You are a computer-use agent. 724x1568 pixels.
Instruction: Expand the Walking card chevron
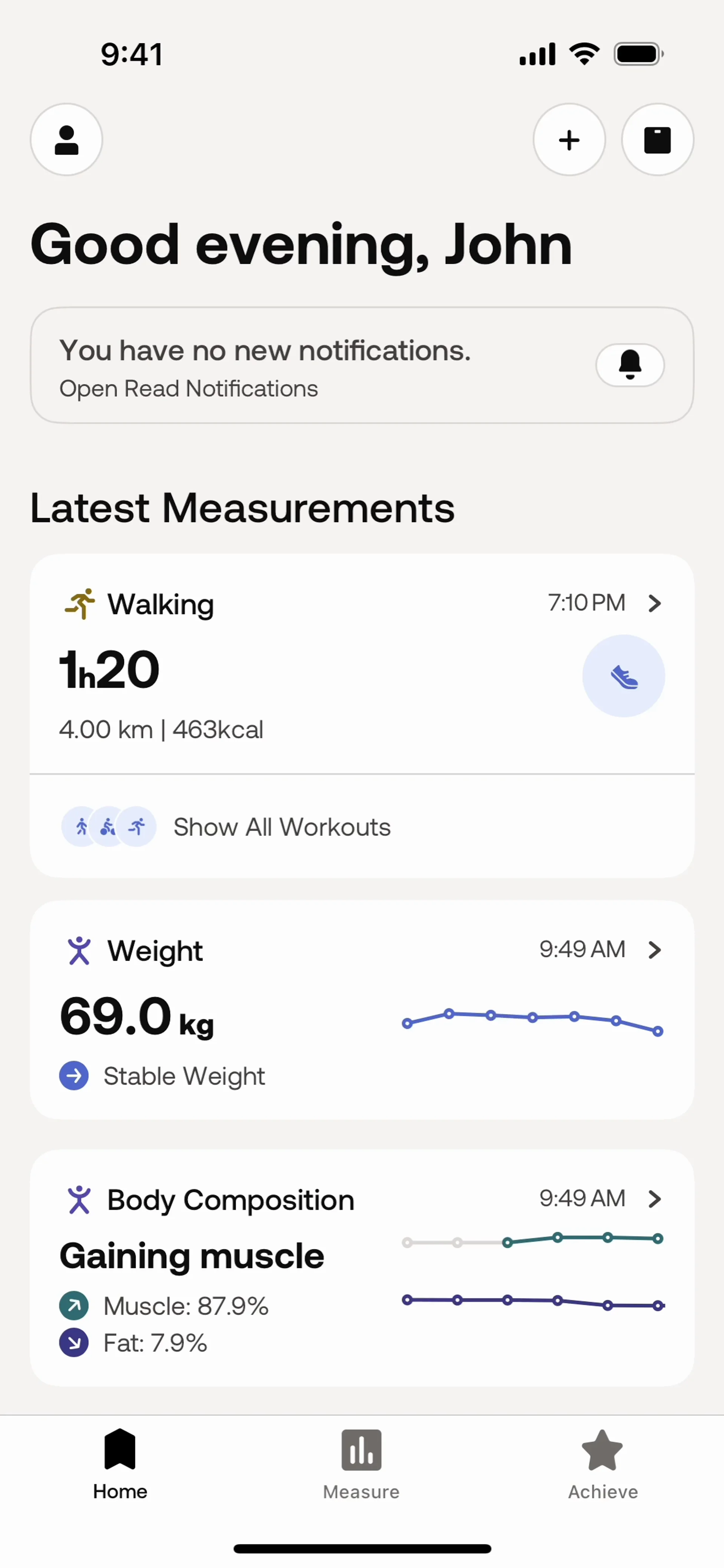655,603
